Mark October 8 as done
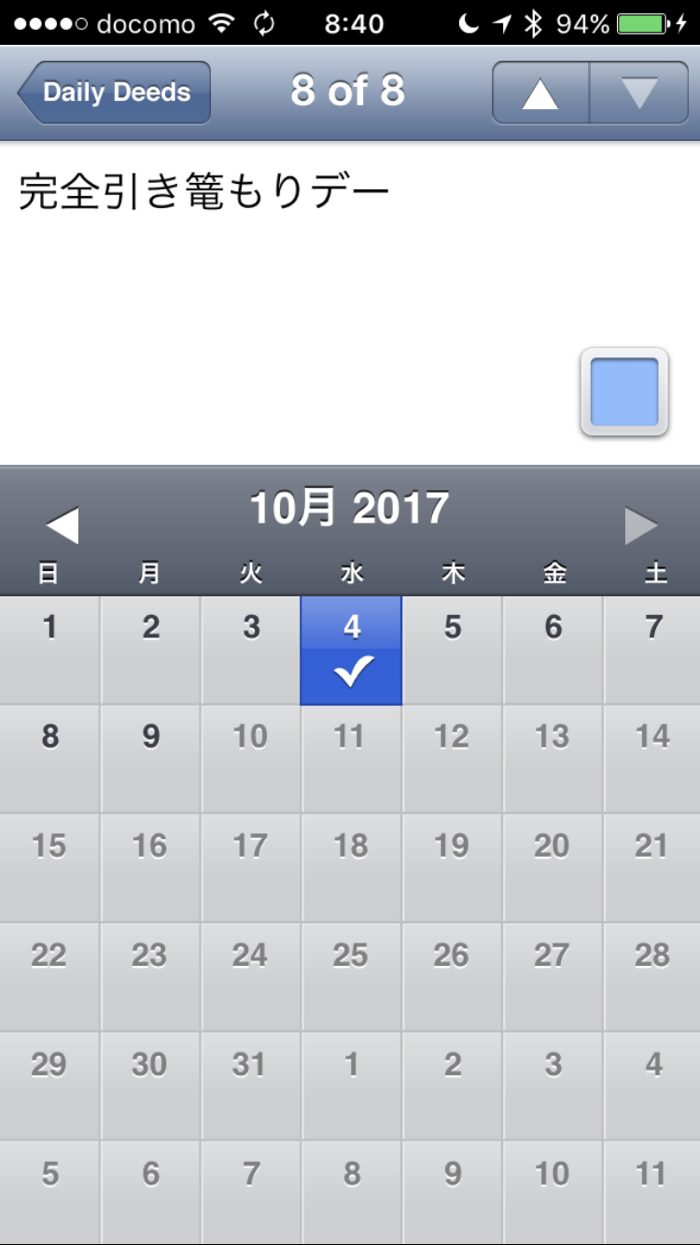 50,760
